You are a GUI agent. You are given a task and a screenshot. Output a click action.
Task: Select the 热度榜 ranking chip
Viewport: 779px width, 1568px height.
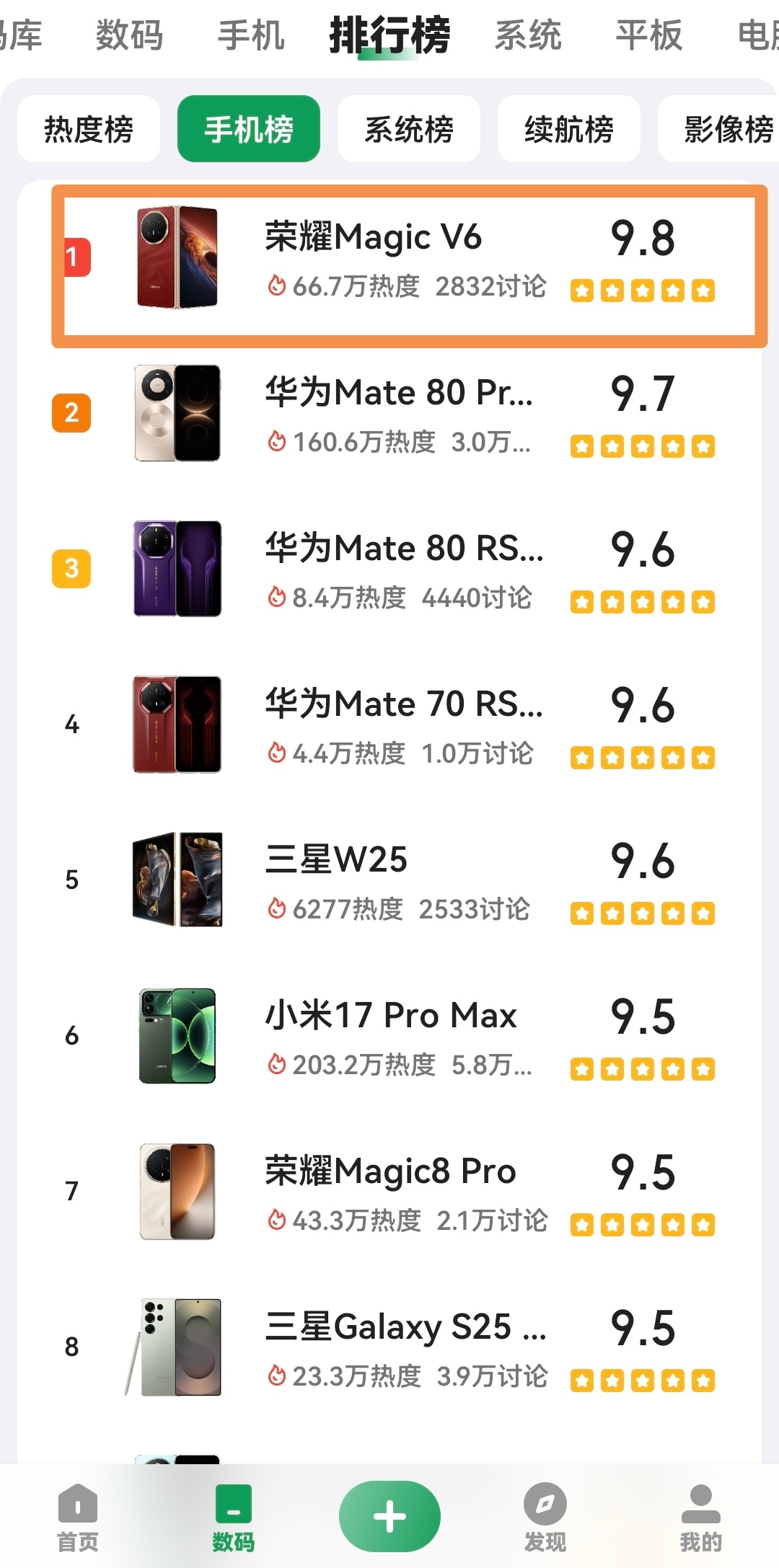(x=89, y=130)
